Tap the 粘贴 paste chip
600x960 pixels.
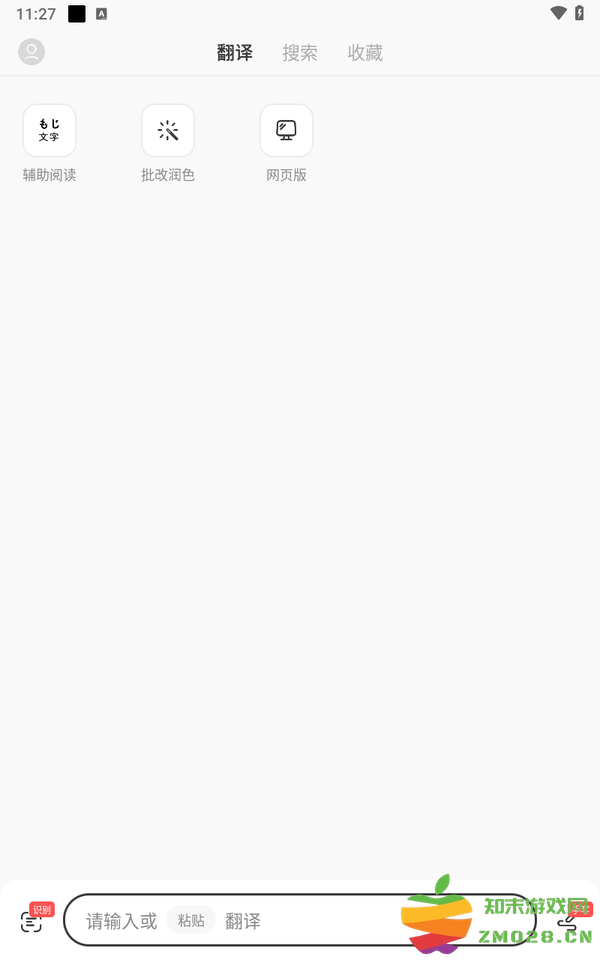click(x=191, y=921)
